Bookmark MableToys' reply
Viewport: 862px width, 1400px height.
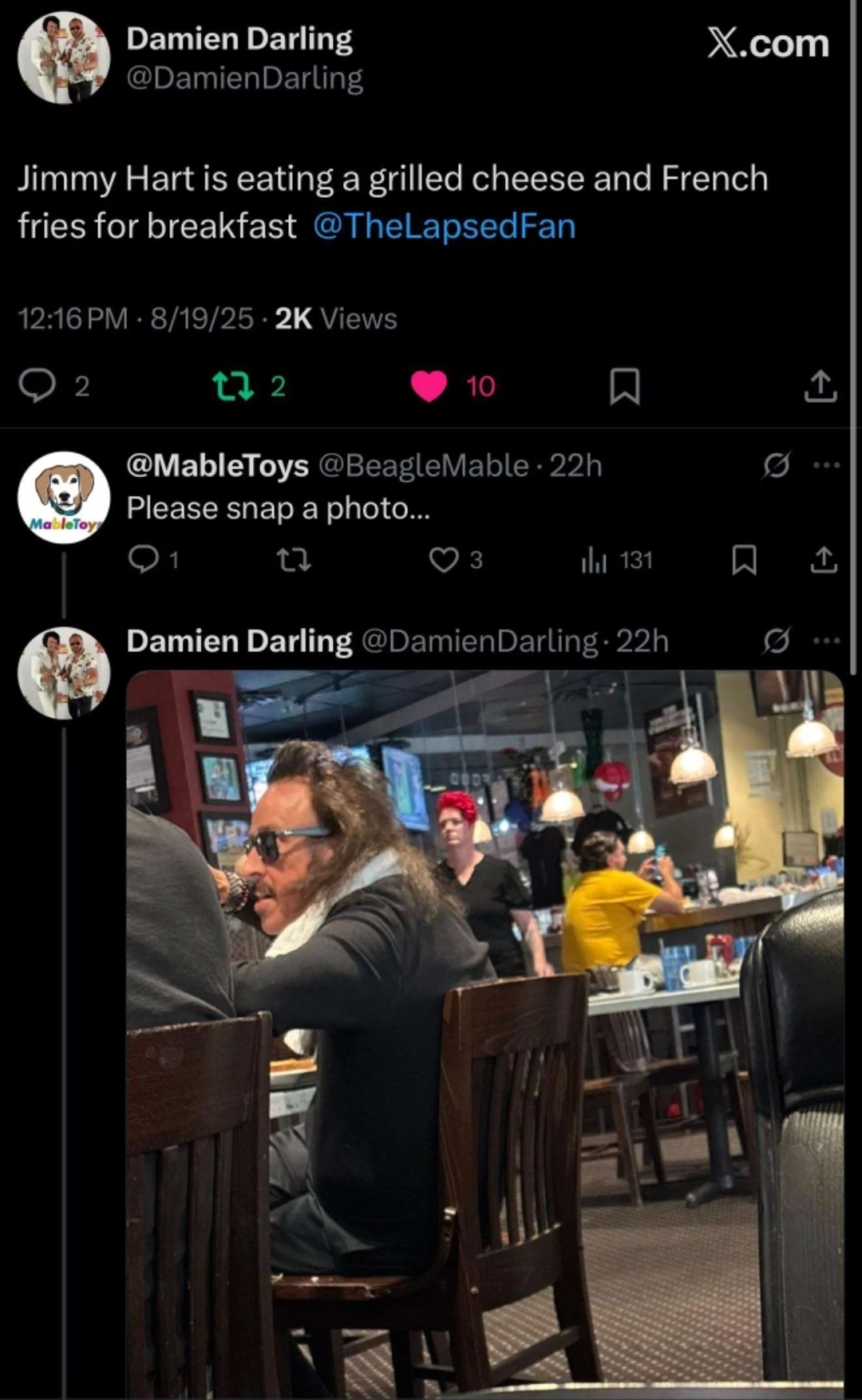[x=744, y=560]
